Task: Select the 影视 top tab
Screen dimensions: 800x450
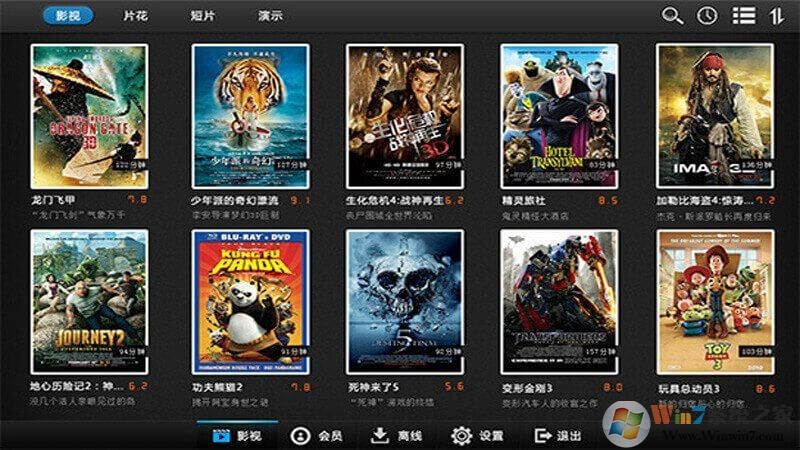Action: coord(68,16)
